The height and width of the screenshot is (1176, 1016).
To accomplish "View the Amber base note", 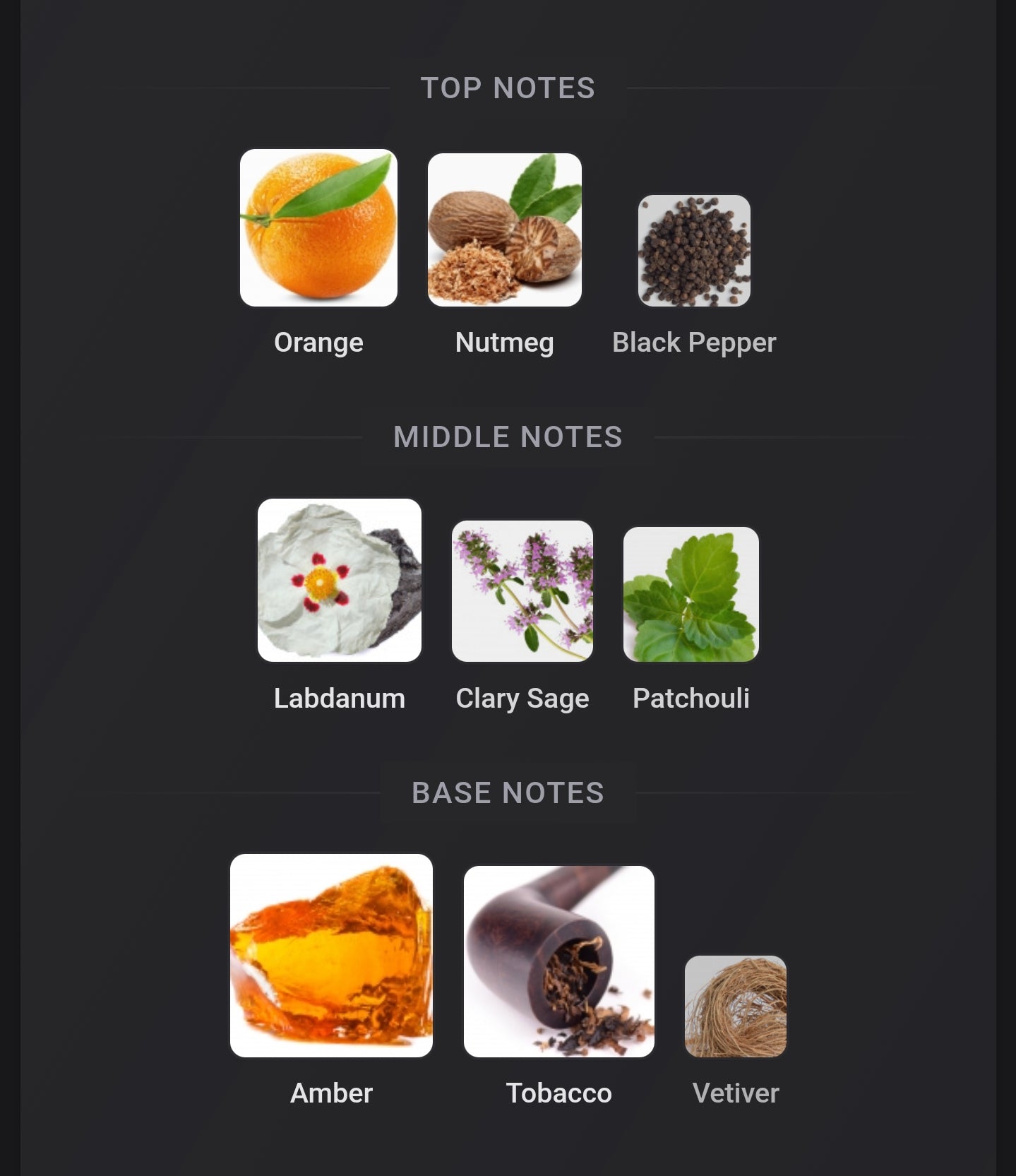I will pyautogui.click(x=331, y=955).
